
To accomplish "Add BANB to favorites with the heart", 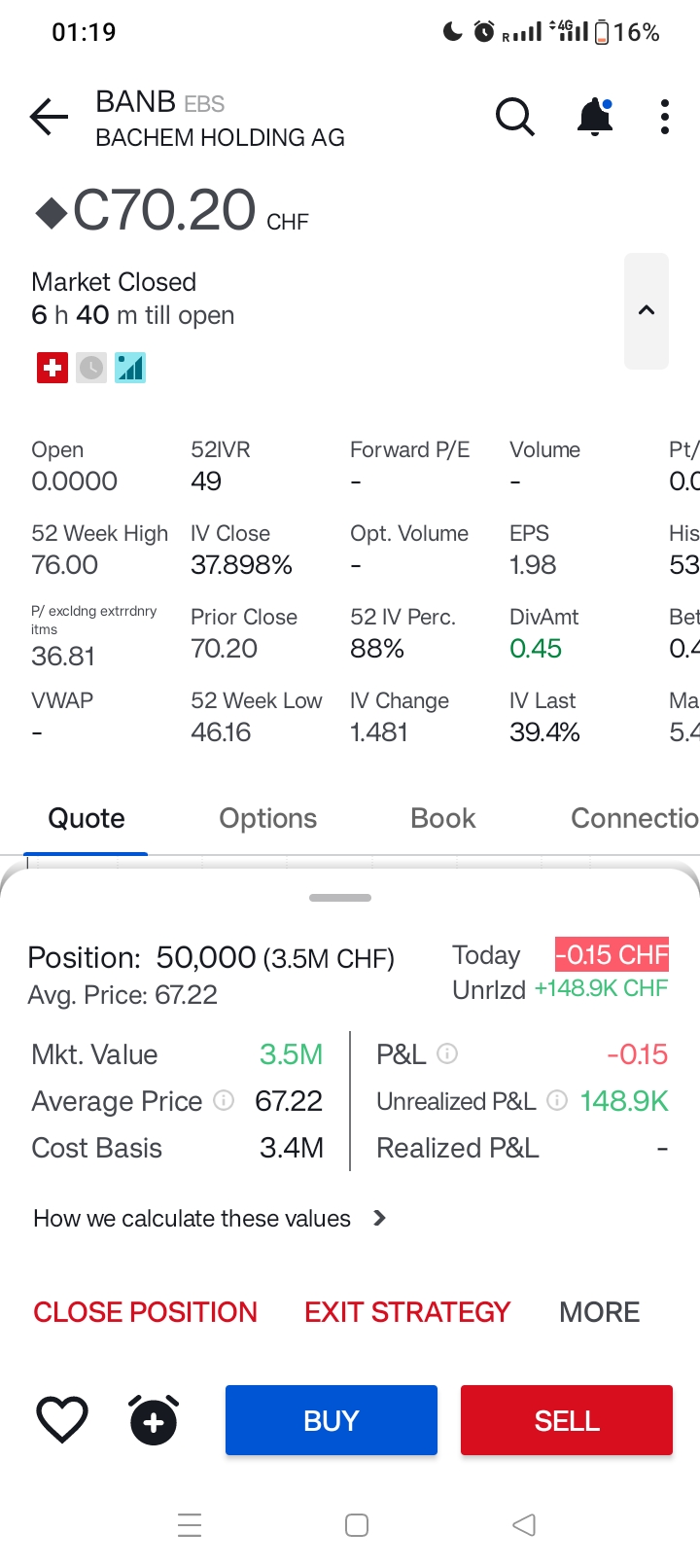I will click(x=62, y=1420).
